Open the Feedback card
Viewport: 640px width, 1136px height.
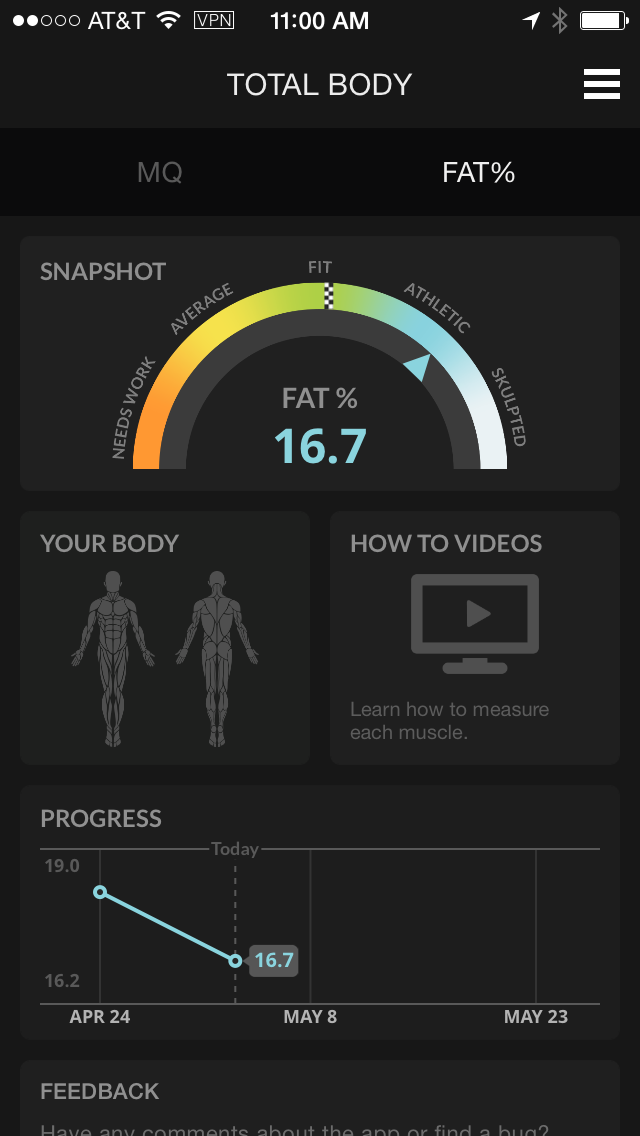[320, 1098]
